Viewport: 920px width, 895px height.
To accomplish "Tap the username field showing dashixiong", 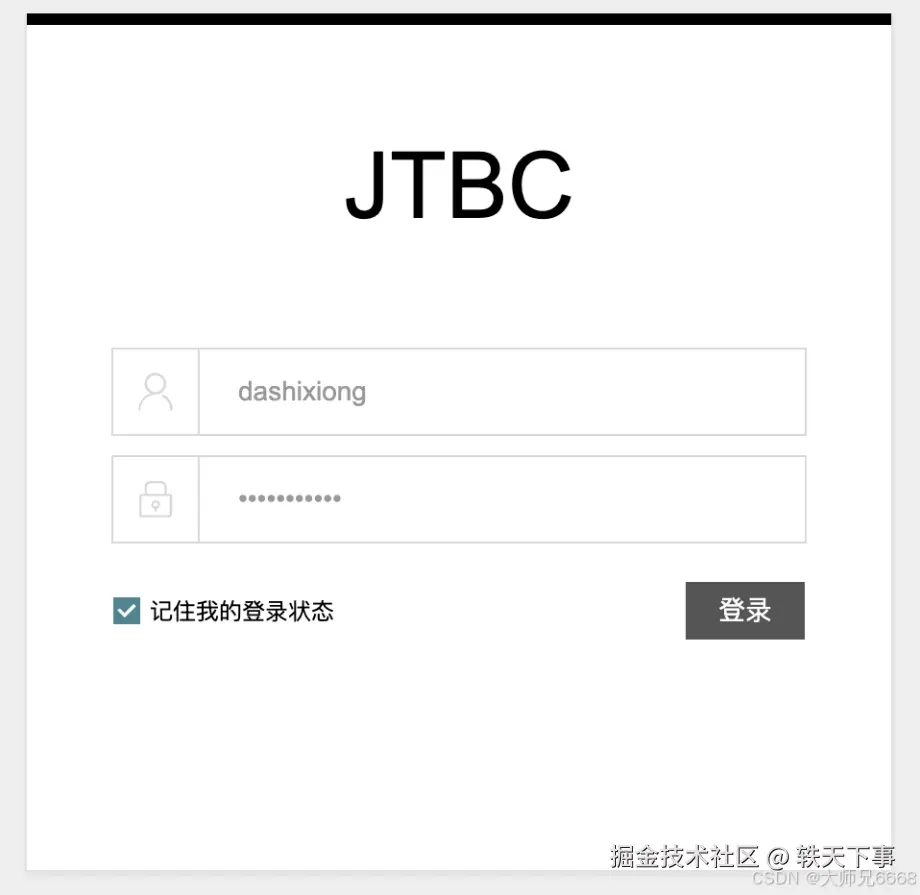I will point(500,392).
